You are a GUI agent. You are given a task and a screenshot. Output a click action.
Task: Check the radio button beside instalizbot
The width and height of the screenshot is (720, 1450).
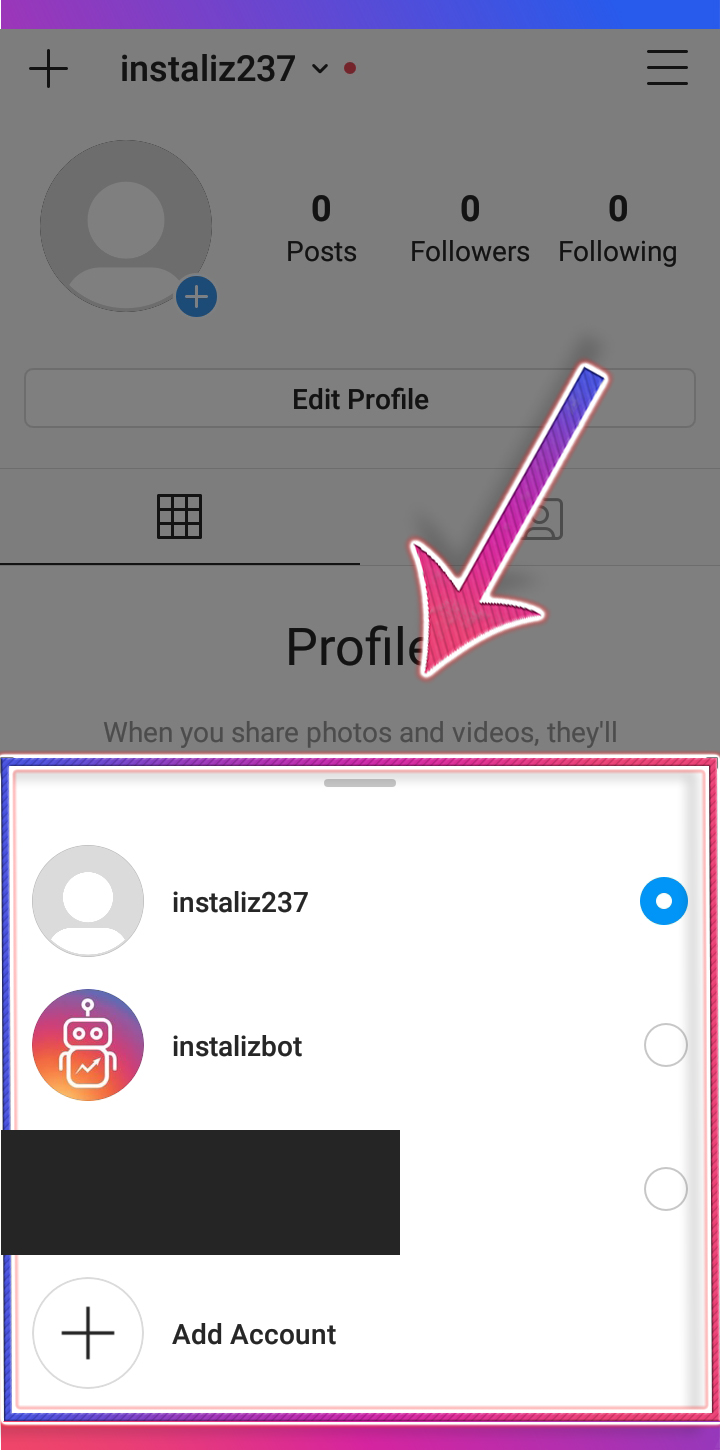pos(665,1046)
